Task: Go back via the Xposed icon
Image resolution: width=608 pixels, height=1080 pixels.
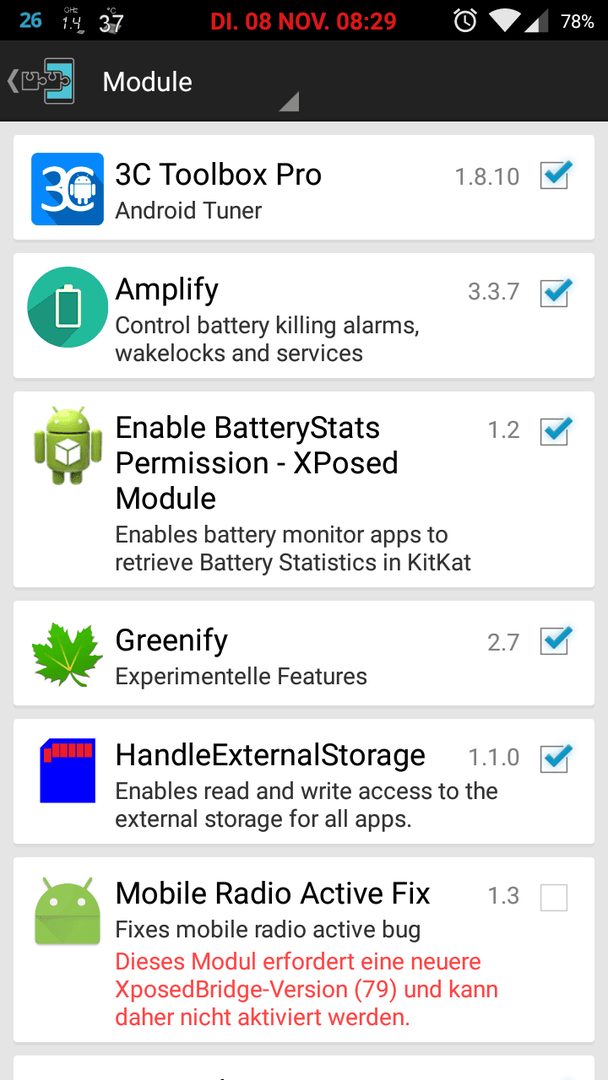Action: [41, 81]
